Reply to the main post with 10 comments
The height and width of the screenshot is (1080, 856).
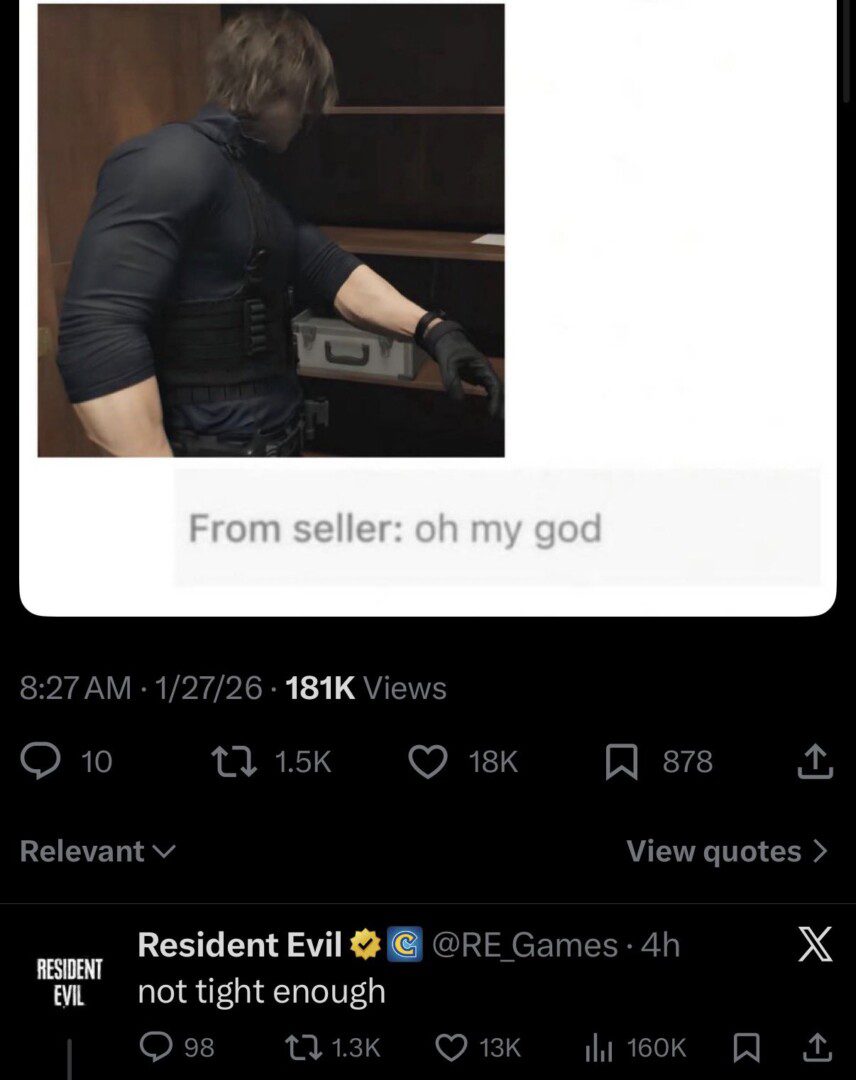(41, 762)
